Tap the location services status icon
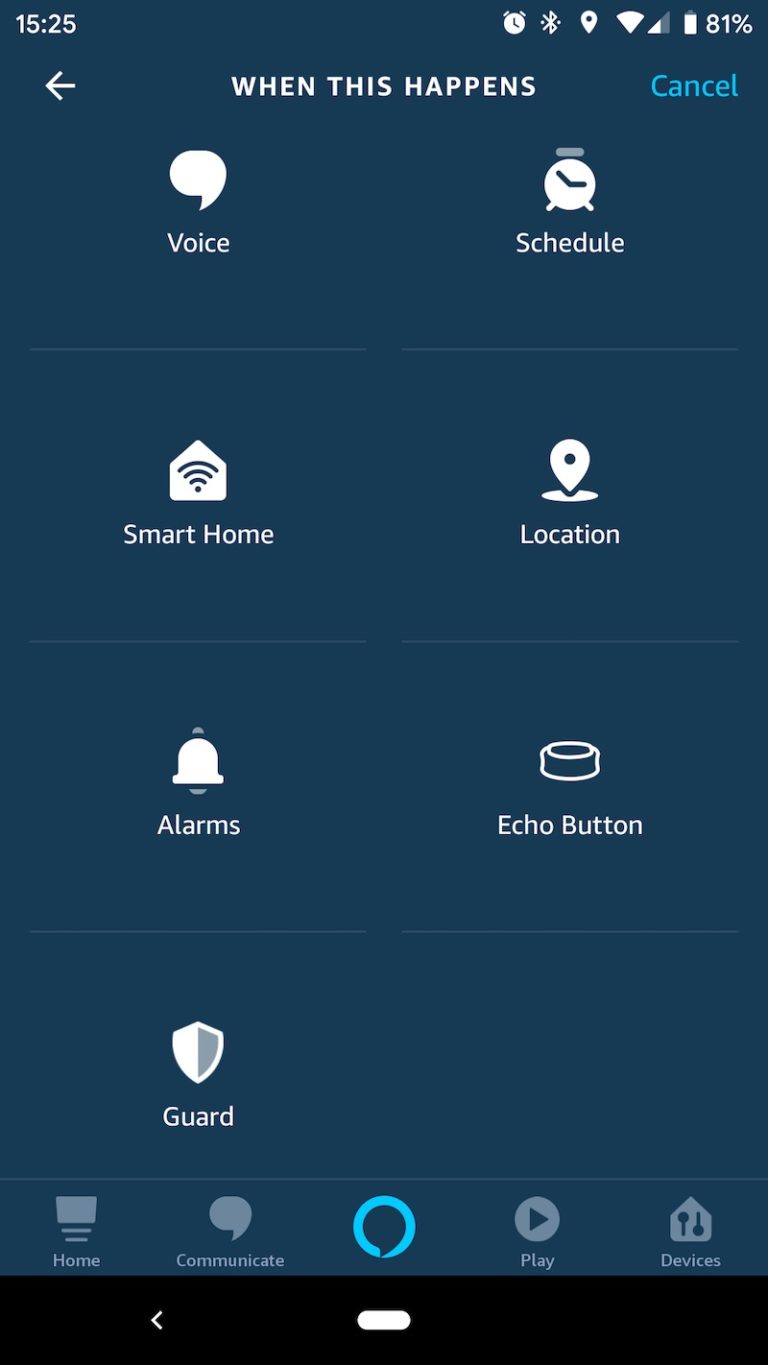768x1365 pixels. (589, 23)
